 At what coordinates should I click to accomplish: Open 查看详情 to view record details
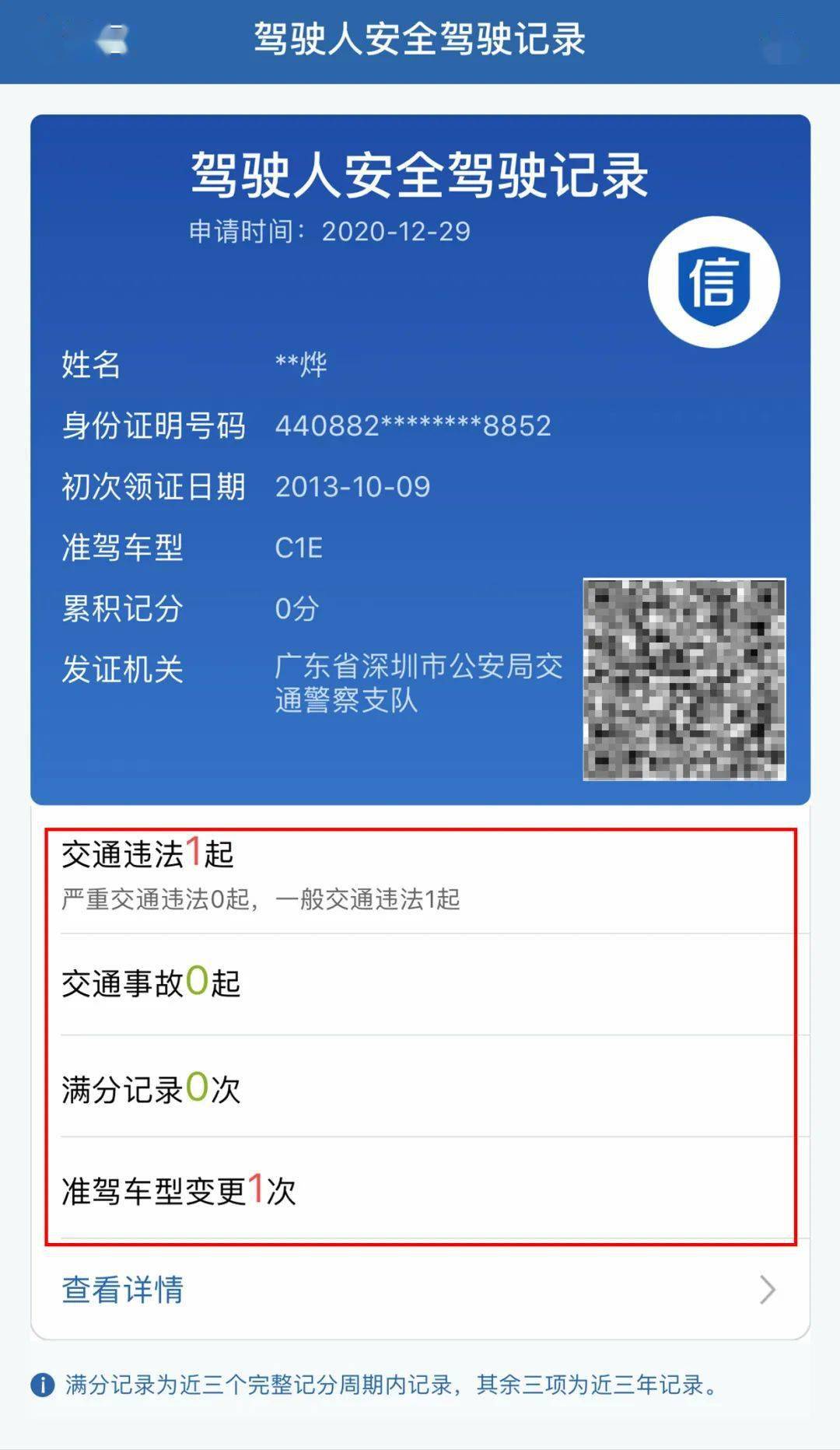click(420, 1290)
